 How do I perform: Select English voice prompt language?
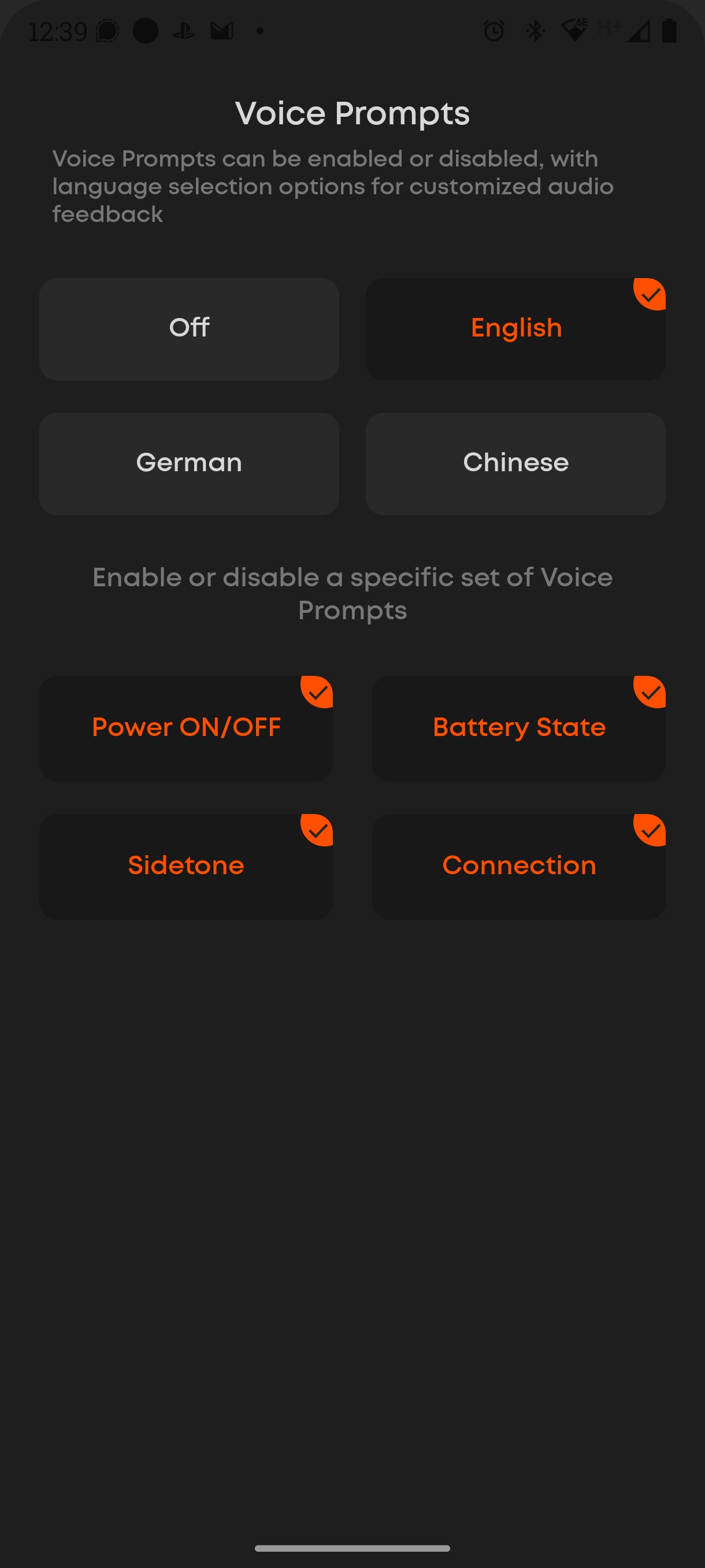tap(515, 329)
